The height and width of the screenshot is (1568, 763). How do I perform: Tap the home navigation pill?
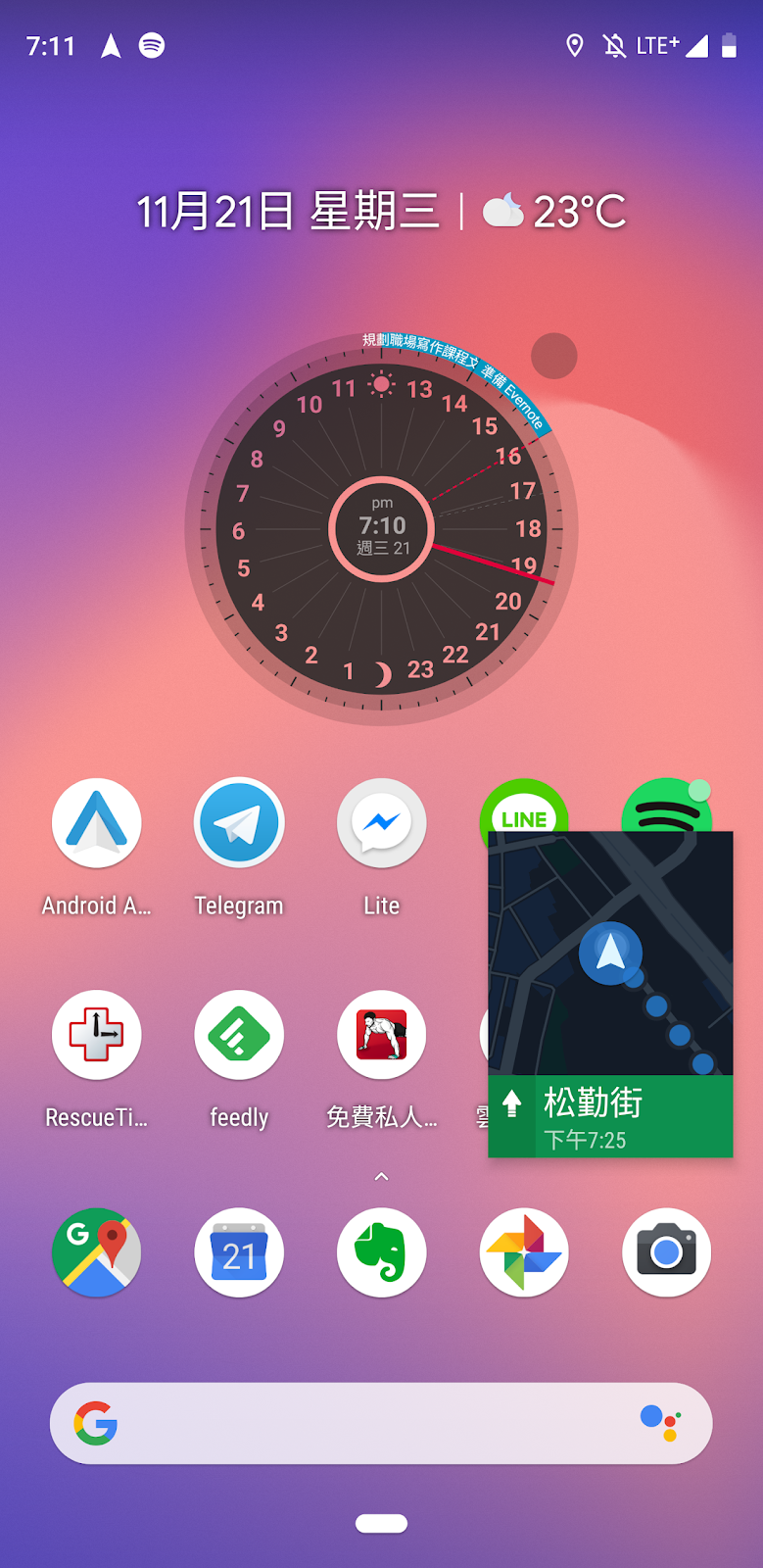tap(382, 1523)
